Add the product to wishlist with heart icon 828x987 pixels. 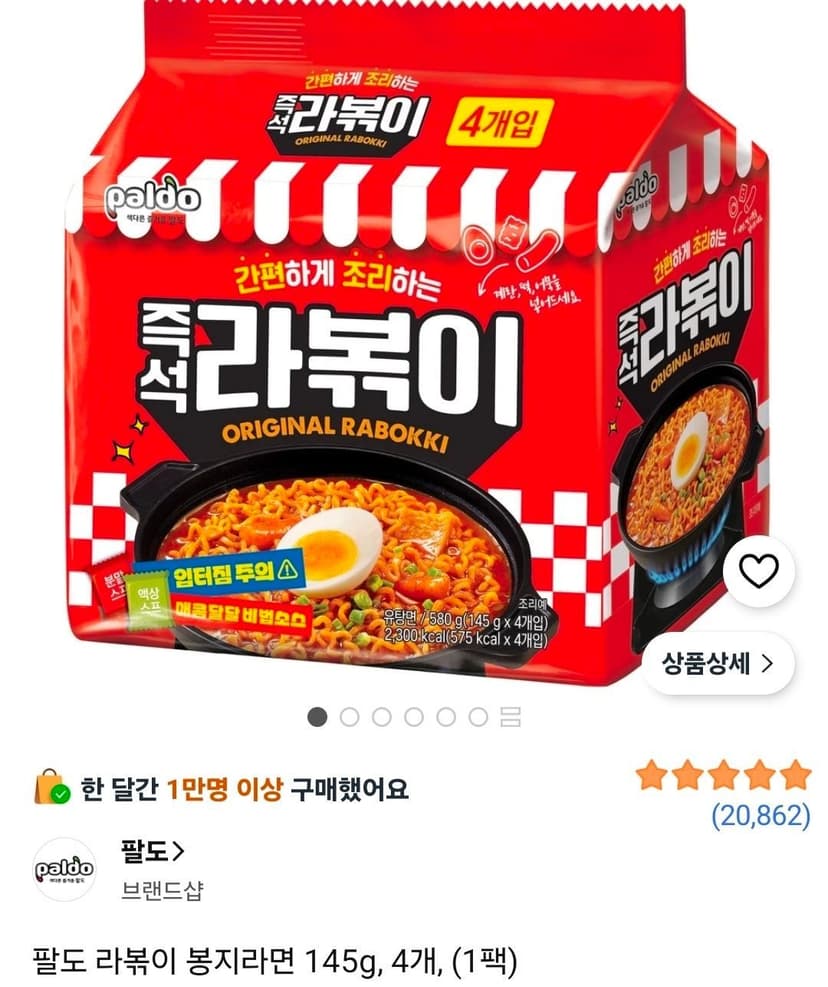point(758,571)
